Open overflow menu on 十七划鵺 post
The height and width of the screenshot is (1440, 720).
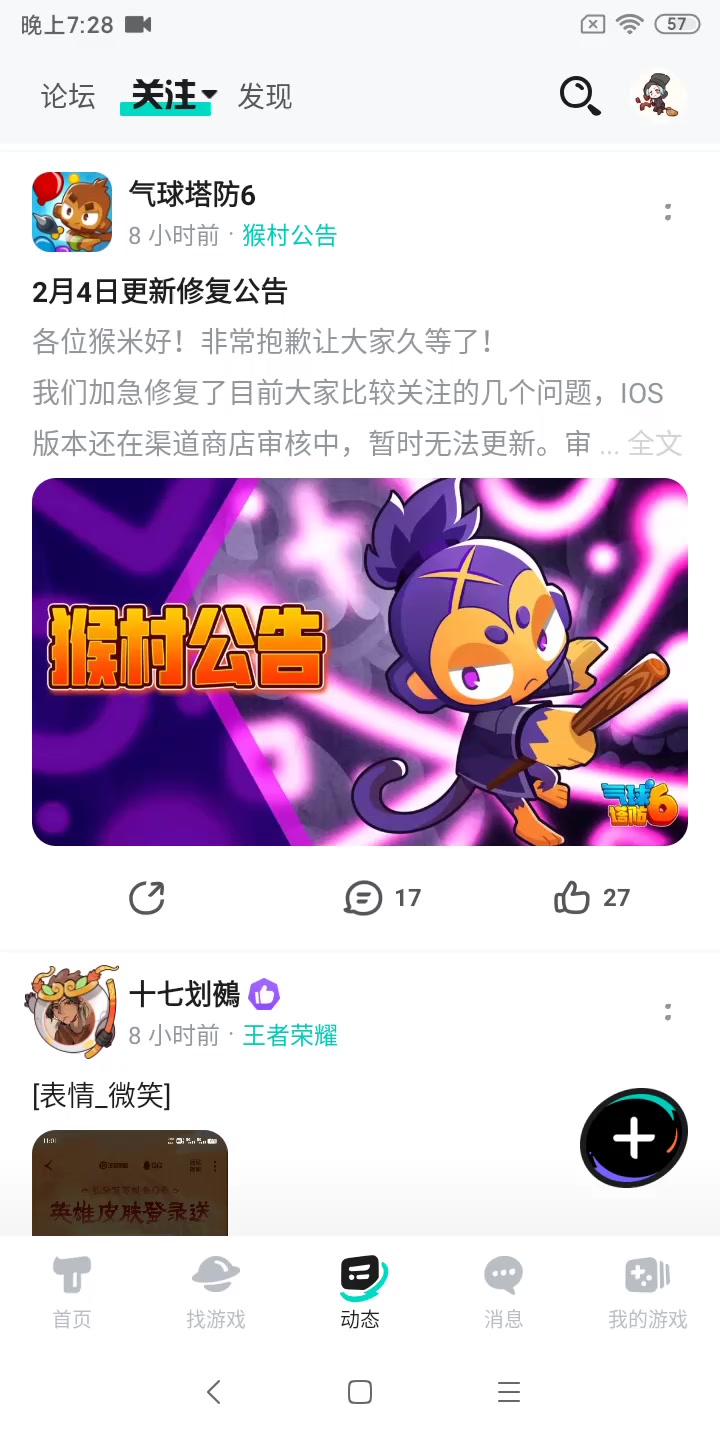coord(667,1012)
